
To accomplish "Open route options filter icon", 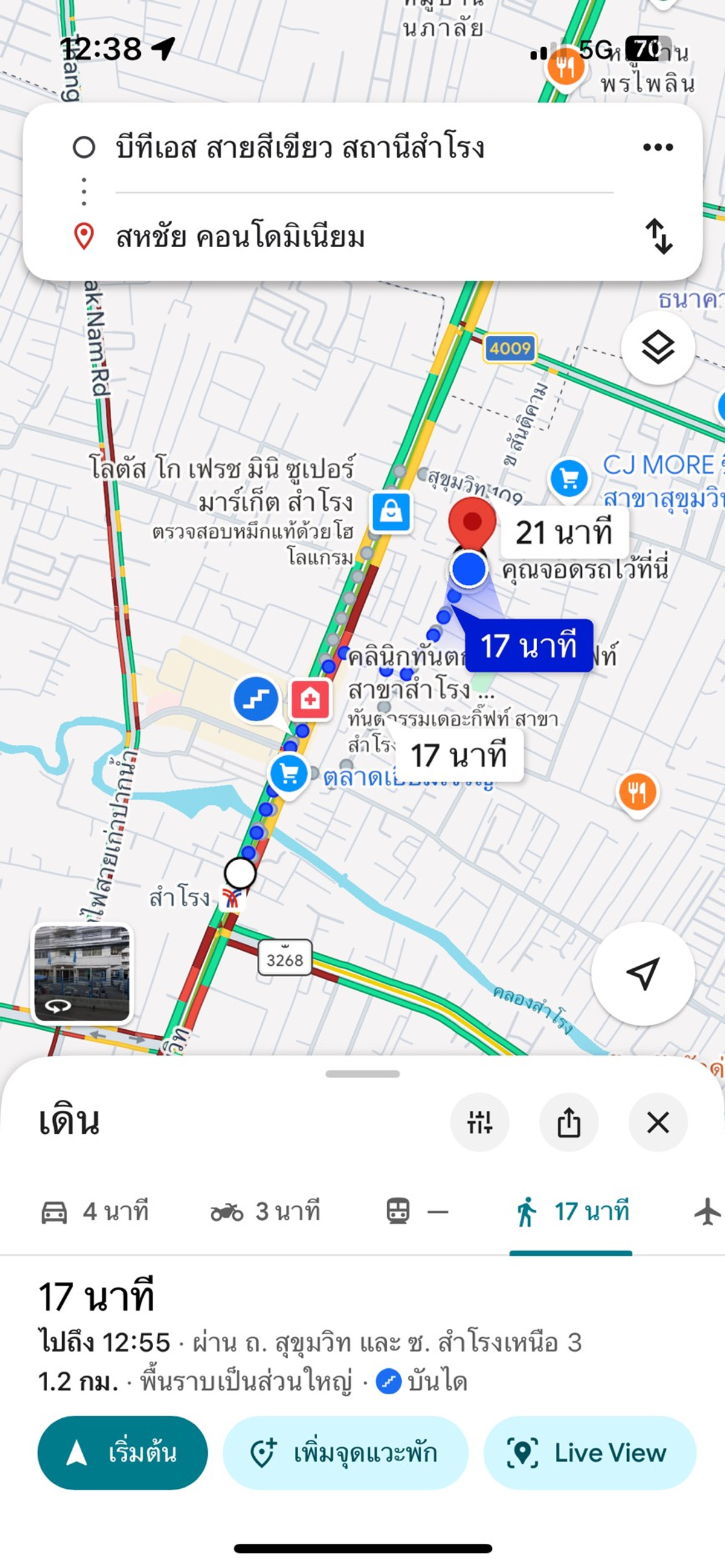I will coord(479,1122).
